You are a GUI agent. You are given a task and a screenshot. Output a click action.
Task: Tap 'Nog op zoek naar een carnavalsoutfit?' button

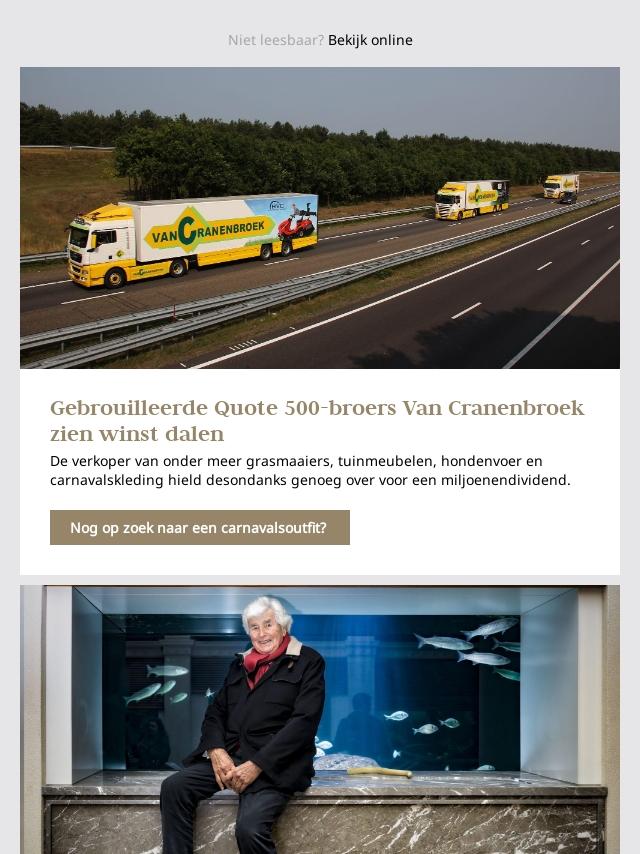tap(199, 528)
